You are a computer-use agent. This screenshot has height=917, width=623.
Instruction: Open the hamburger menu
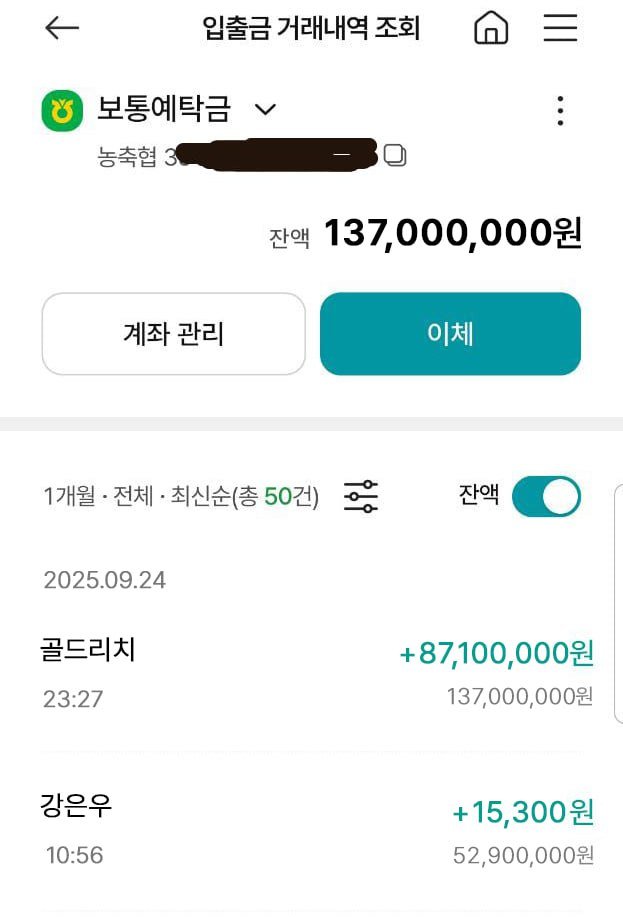pos(560,28)
